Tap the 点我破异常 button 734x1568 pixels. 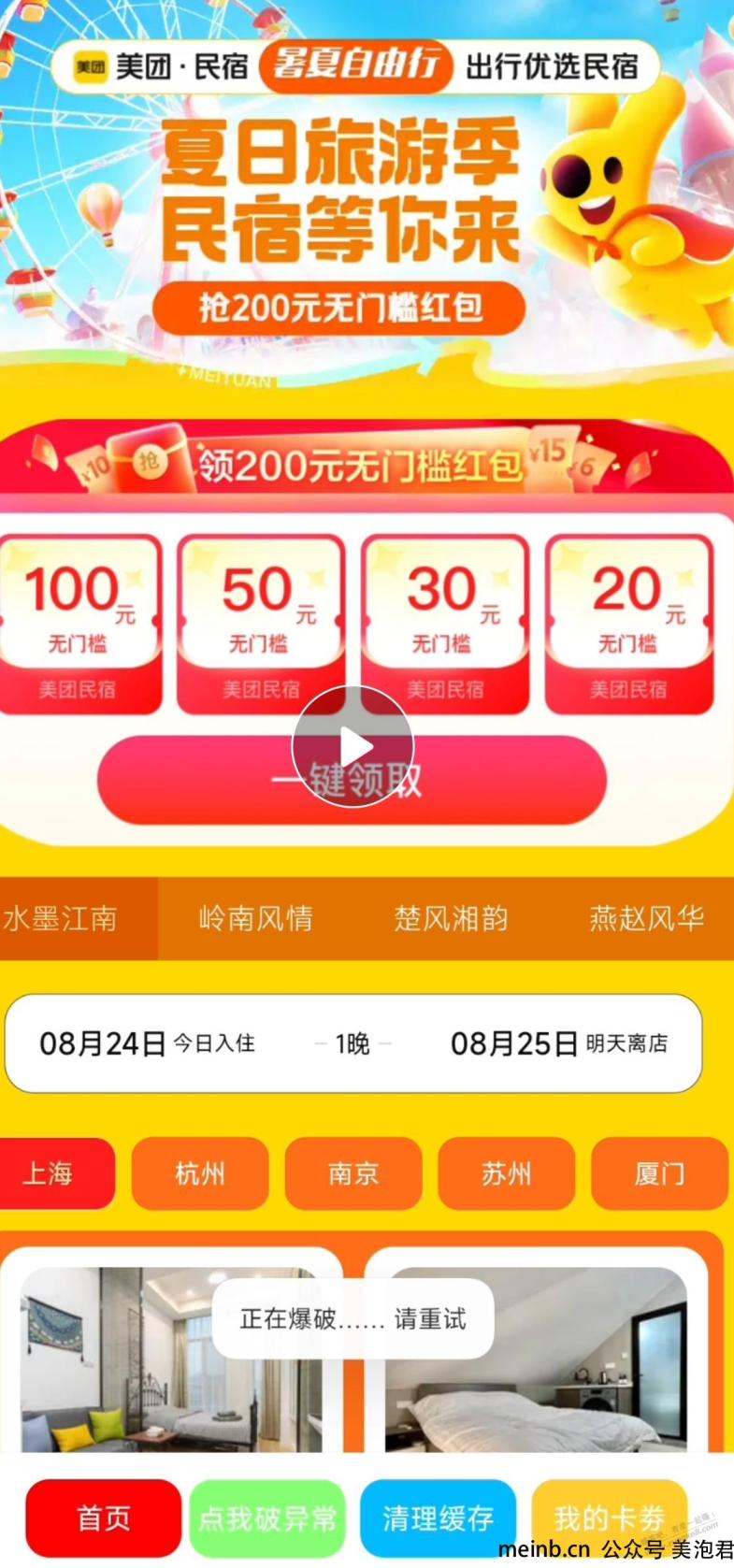point(267,1518)
